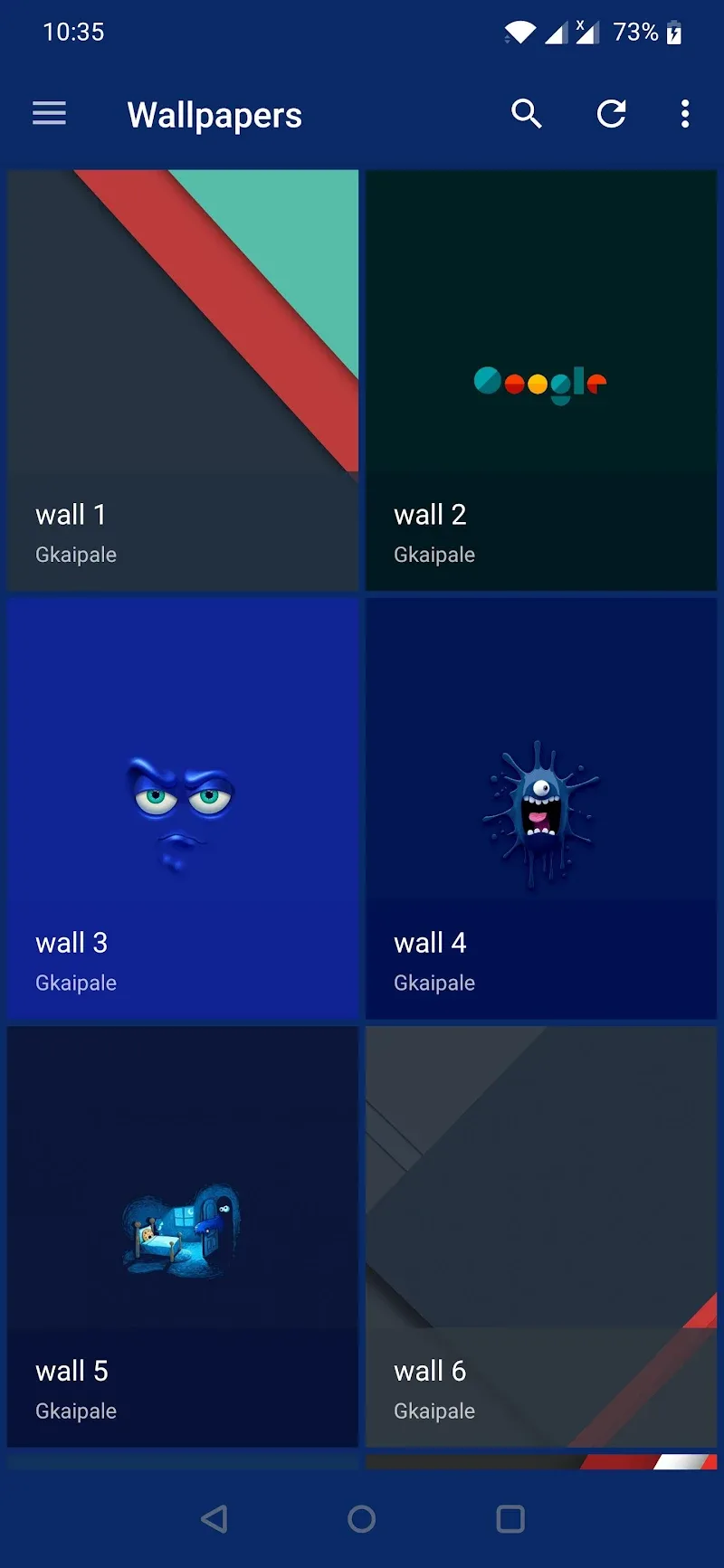
Task: Return to the home screen
Action: 362,1518
